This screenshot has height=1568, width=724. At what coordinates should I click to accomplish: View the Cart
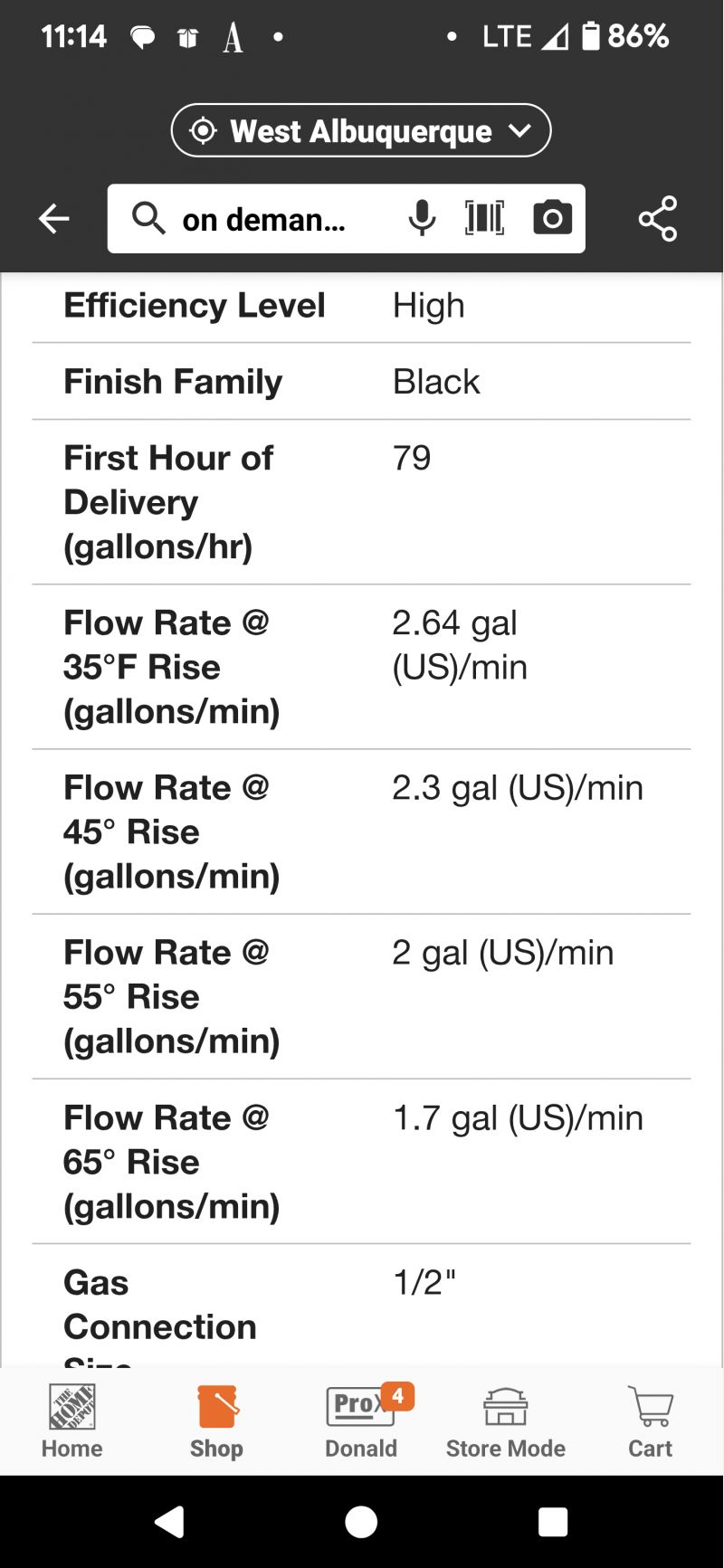point(651,1421)
